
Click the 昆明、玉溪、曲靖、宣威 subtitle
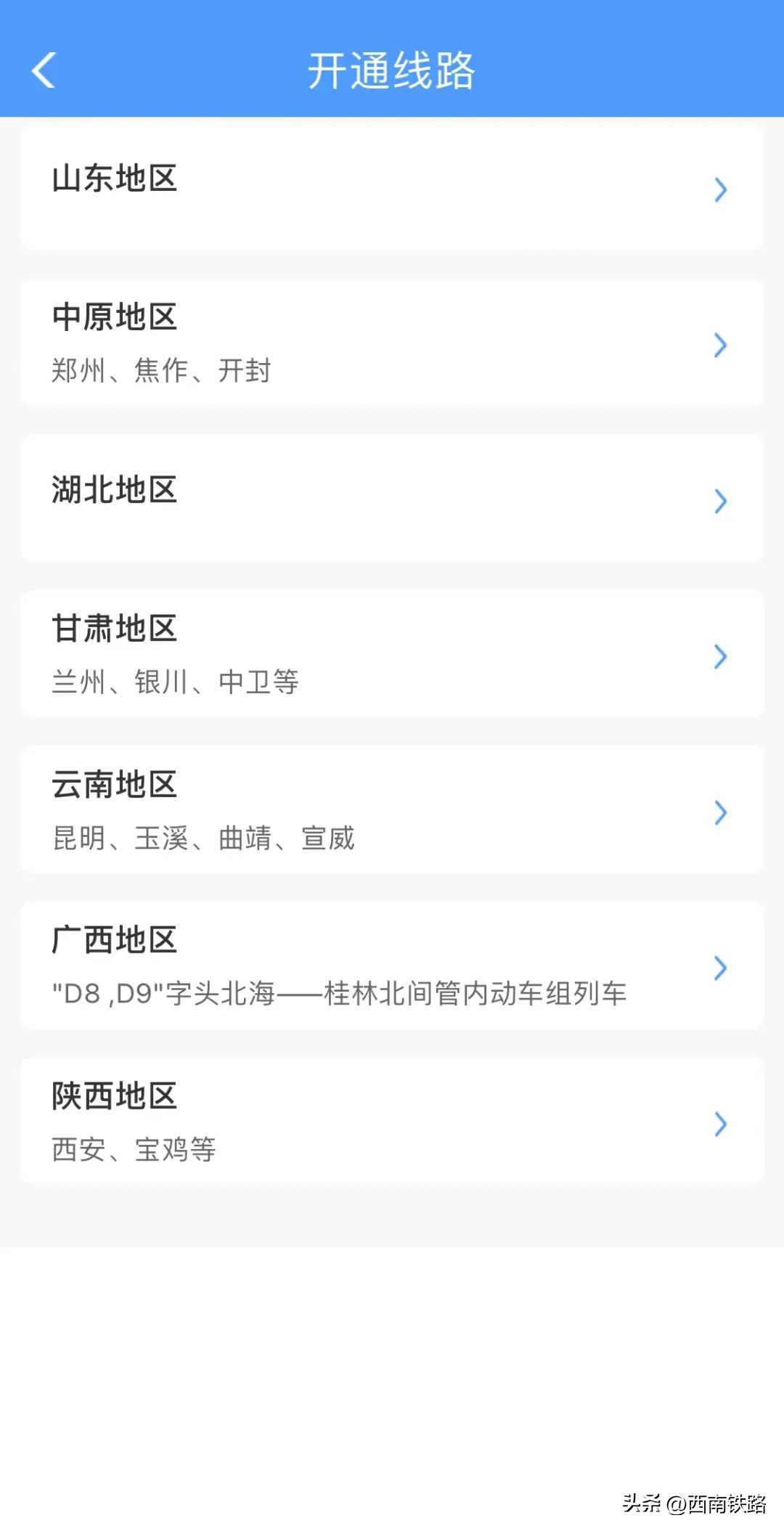(x=203, y=838)
